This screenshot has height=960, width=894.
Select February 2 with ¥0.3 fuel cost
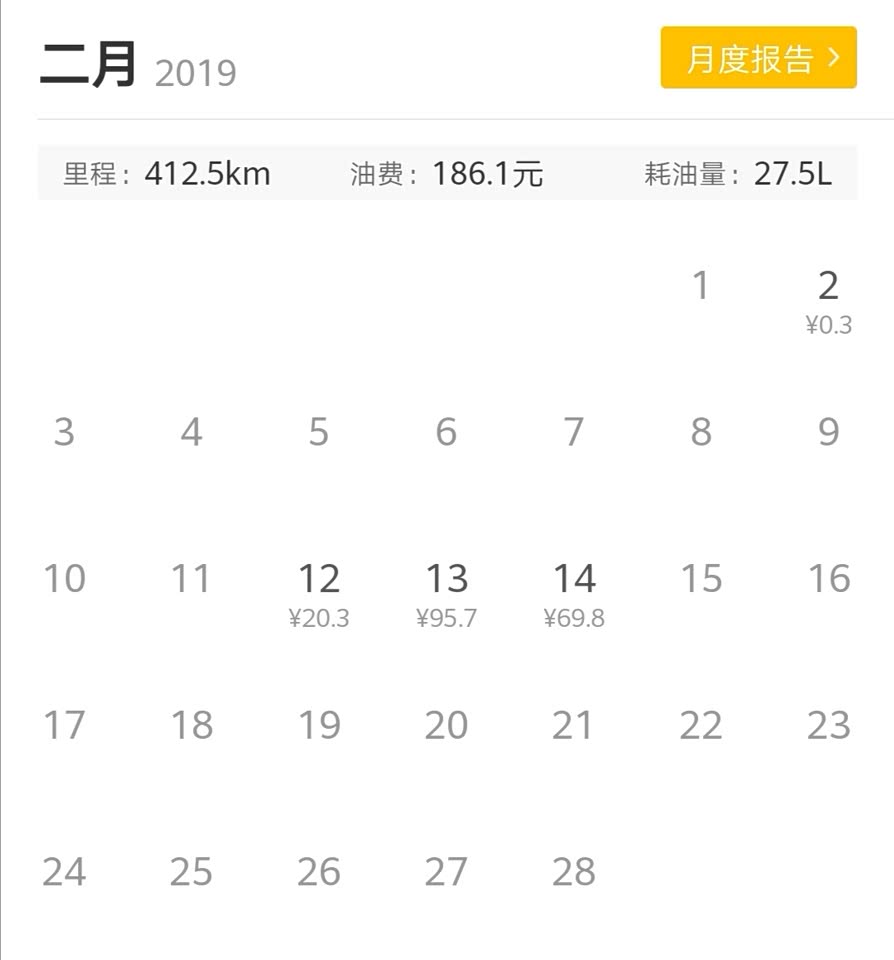[828, 299]
